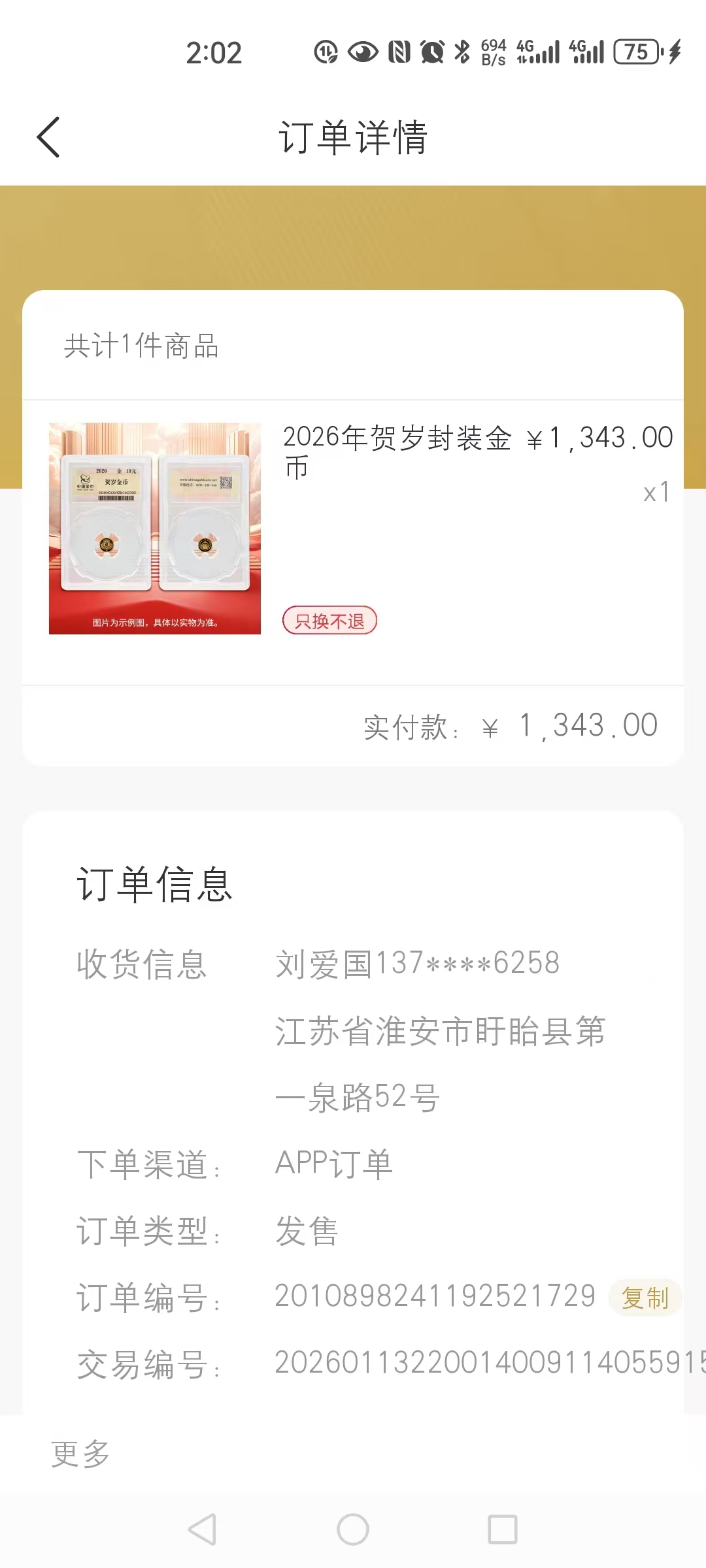The image size is (706, 1568).
Task: Open the 2026年贺岁封装金币 product image
Action: point(155,528)
